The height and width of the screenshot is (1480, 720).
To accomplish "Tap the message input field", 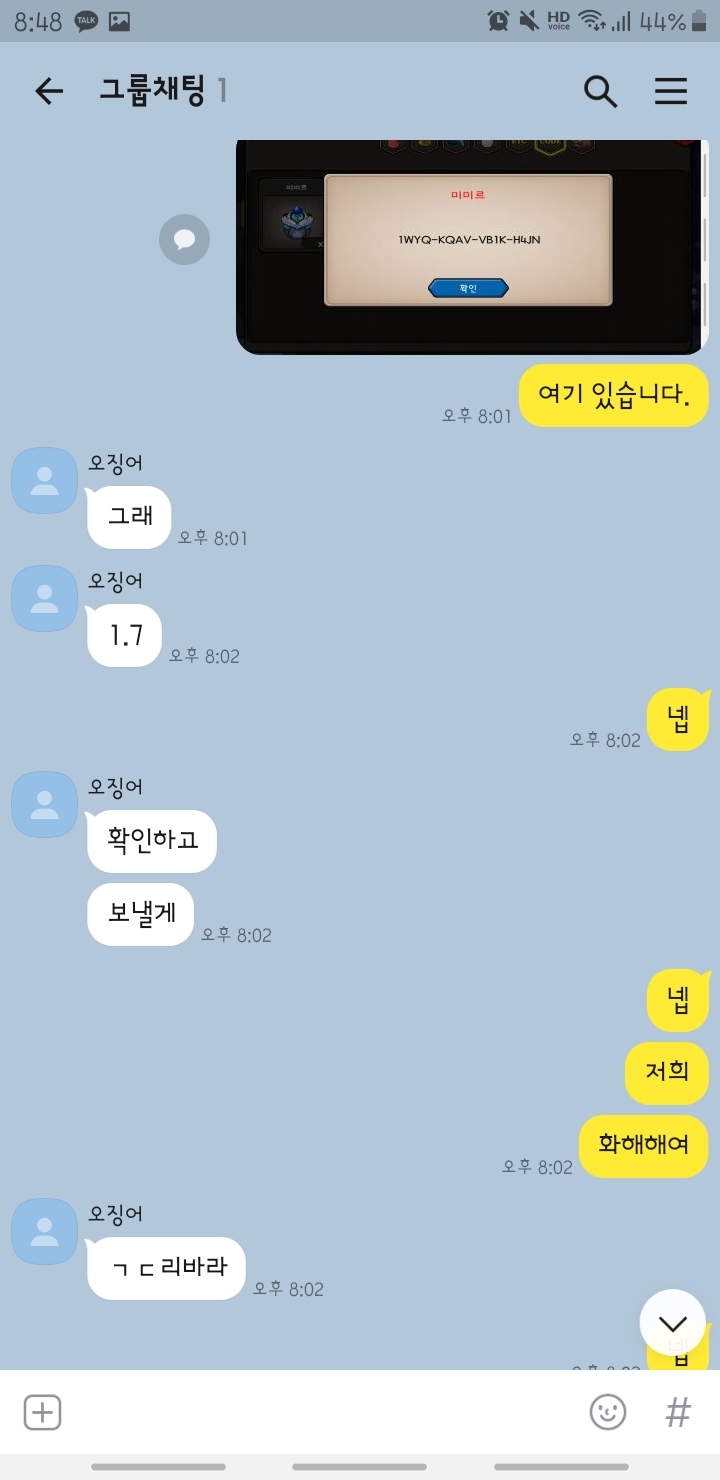I will pos(320,1412).
